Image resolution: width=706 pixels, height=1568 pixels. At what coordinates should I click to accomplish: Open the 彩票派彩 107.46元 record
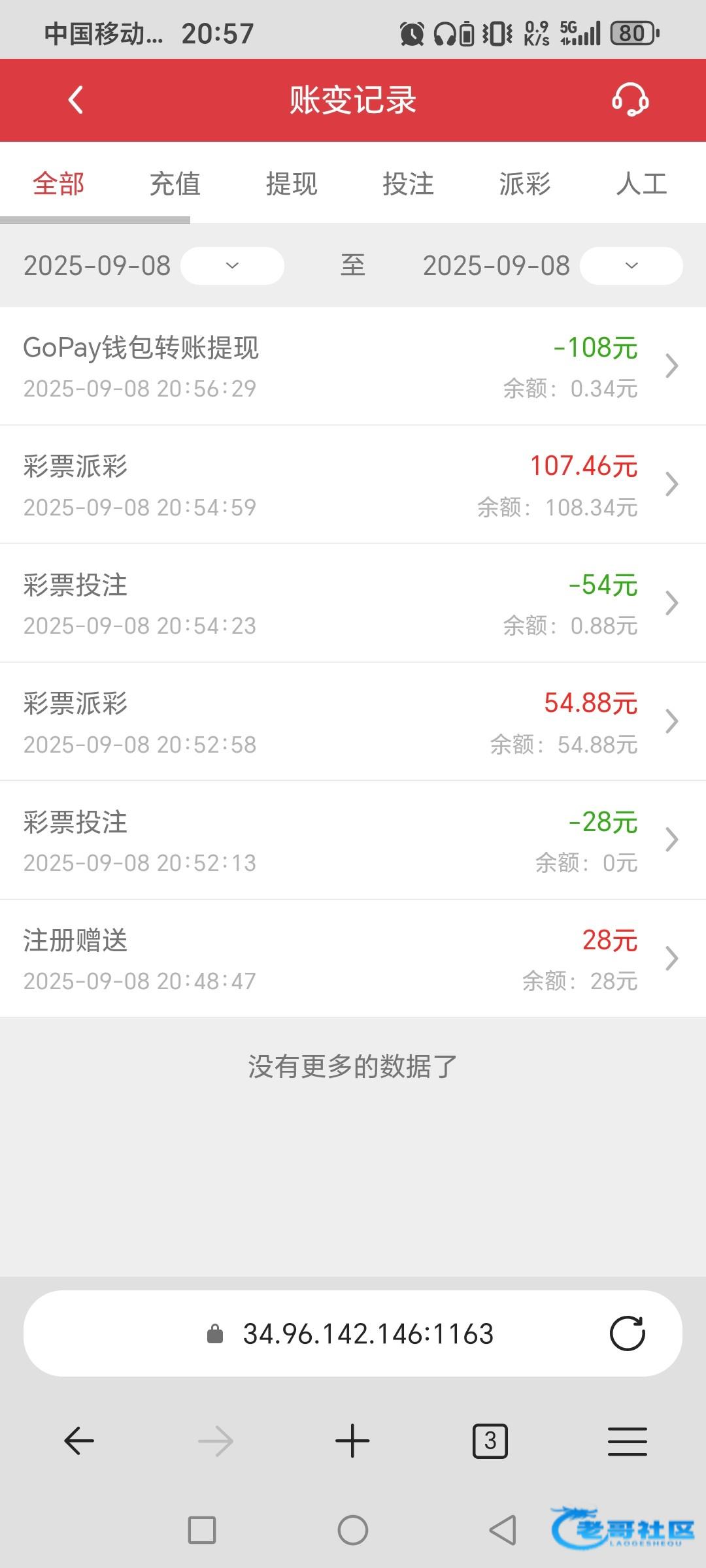point(353,485)
